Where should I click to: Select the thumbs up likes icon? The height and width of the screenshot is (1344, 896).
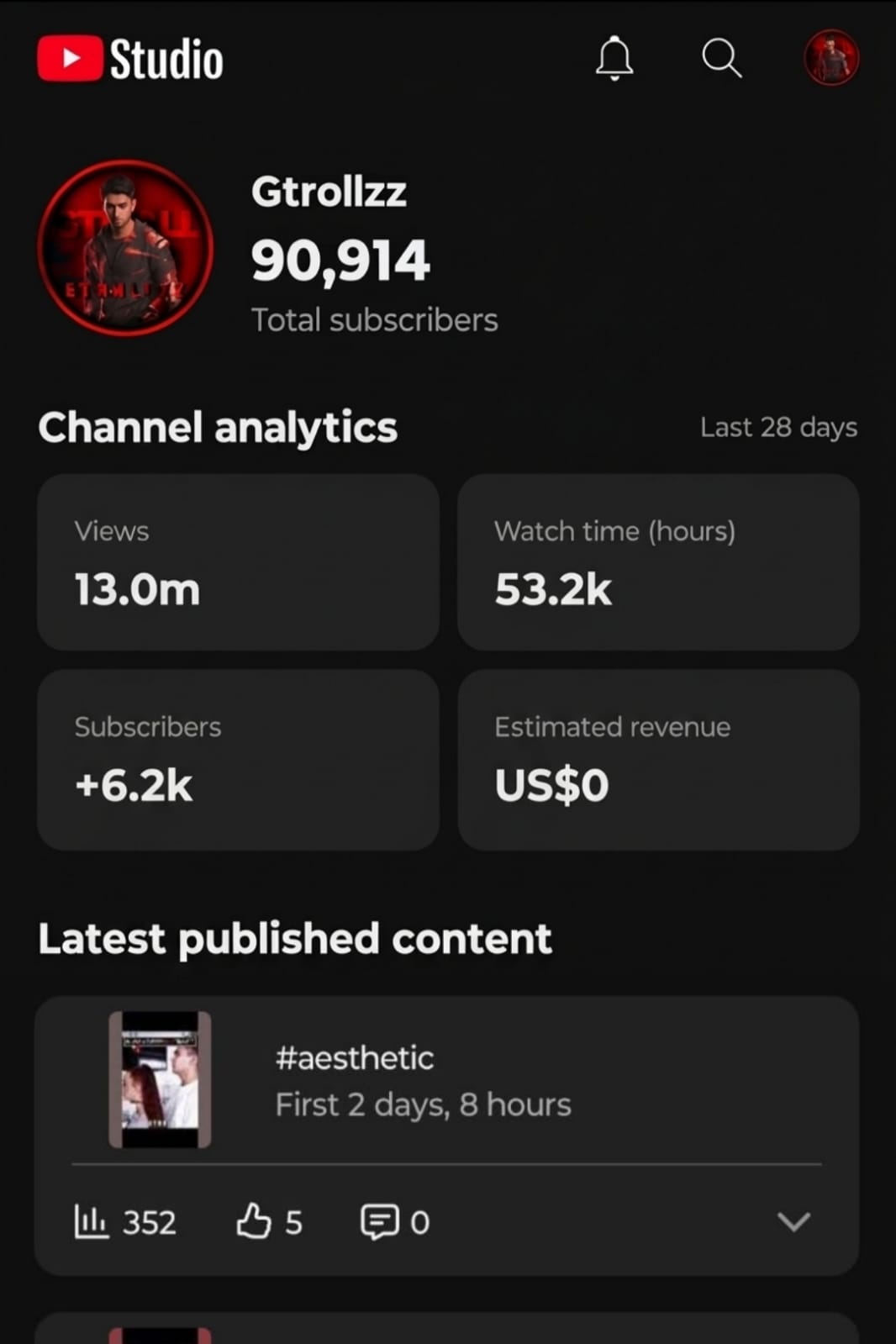click(x=255, y=1222)
